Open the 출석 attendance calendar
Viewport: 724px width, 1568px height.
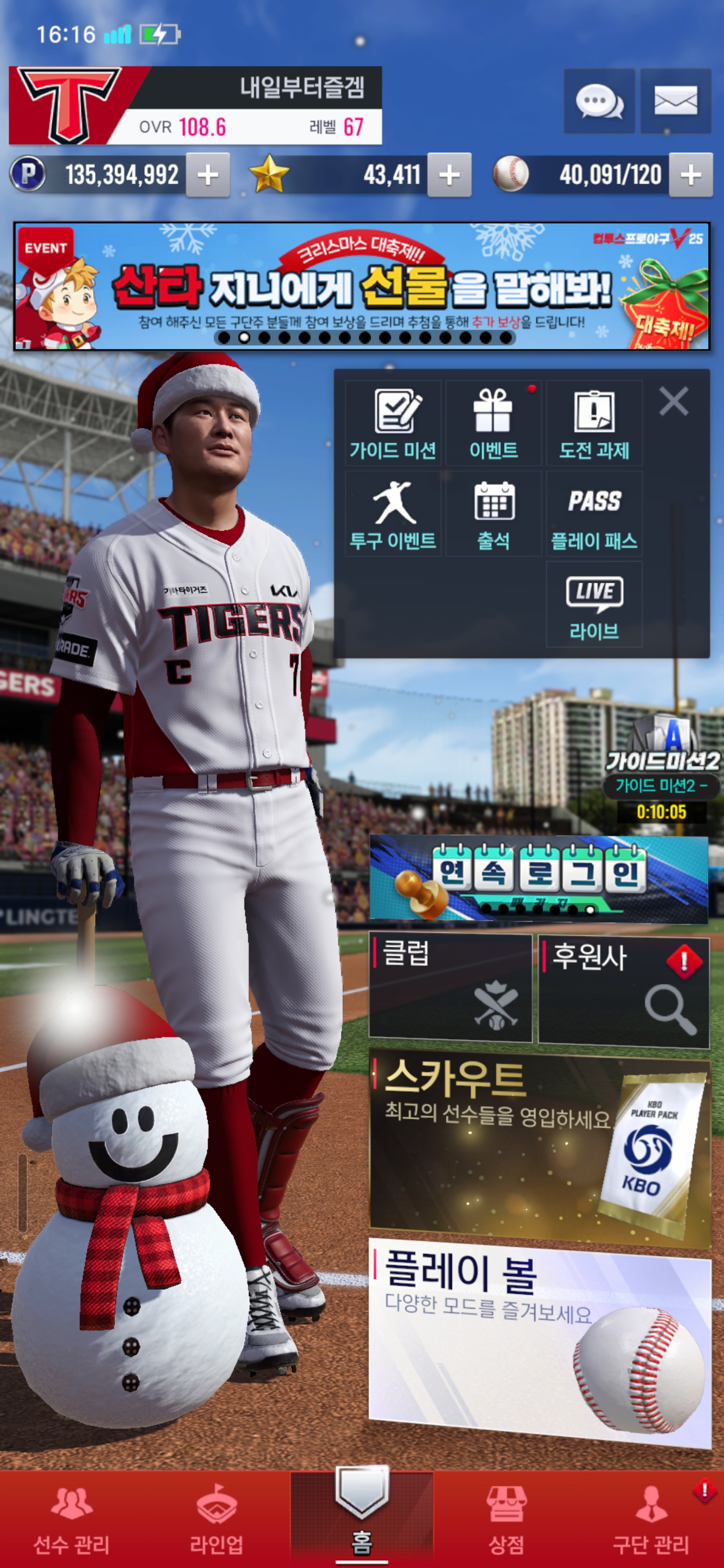point(493,514)
